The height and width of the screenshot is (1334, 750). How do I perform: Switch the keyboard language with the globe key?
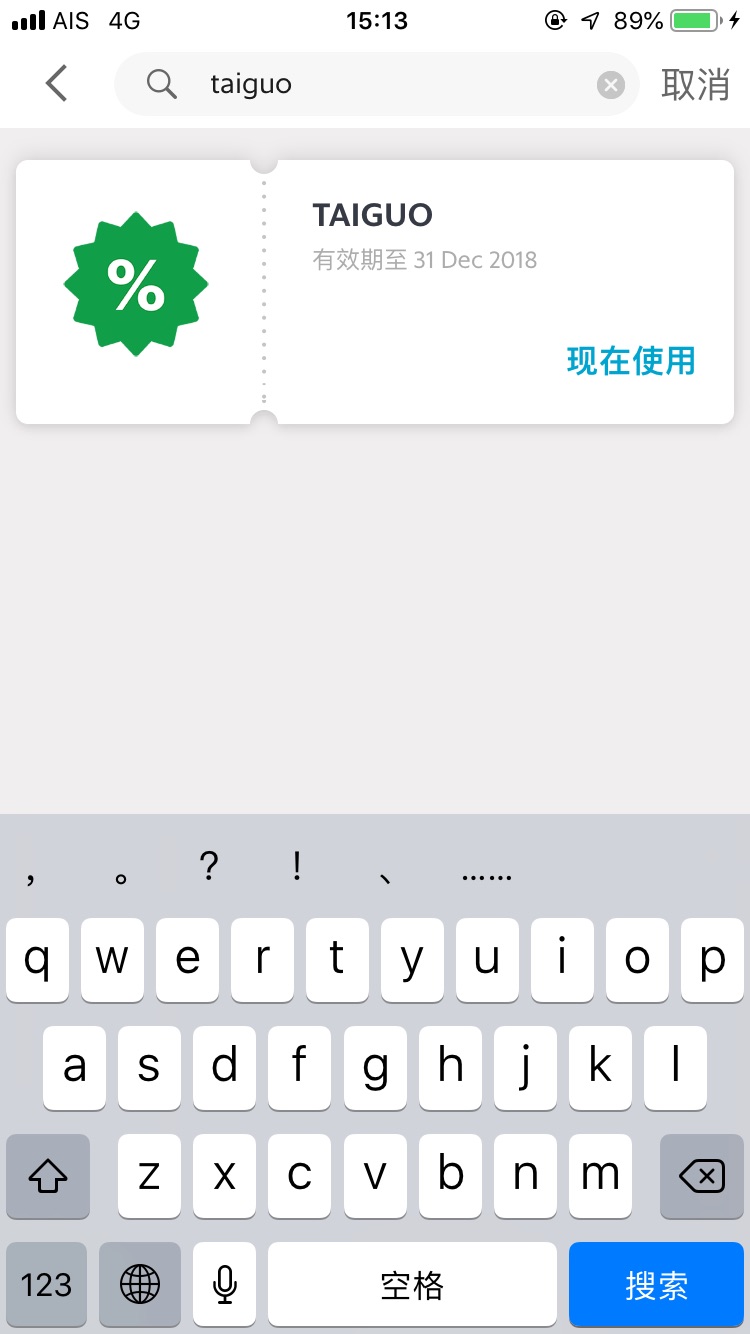(140, 1285)
